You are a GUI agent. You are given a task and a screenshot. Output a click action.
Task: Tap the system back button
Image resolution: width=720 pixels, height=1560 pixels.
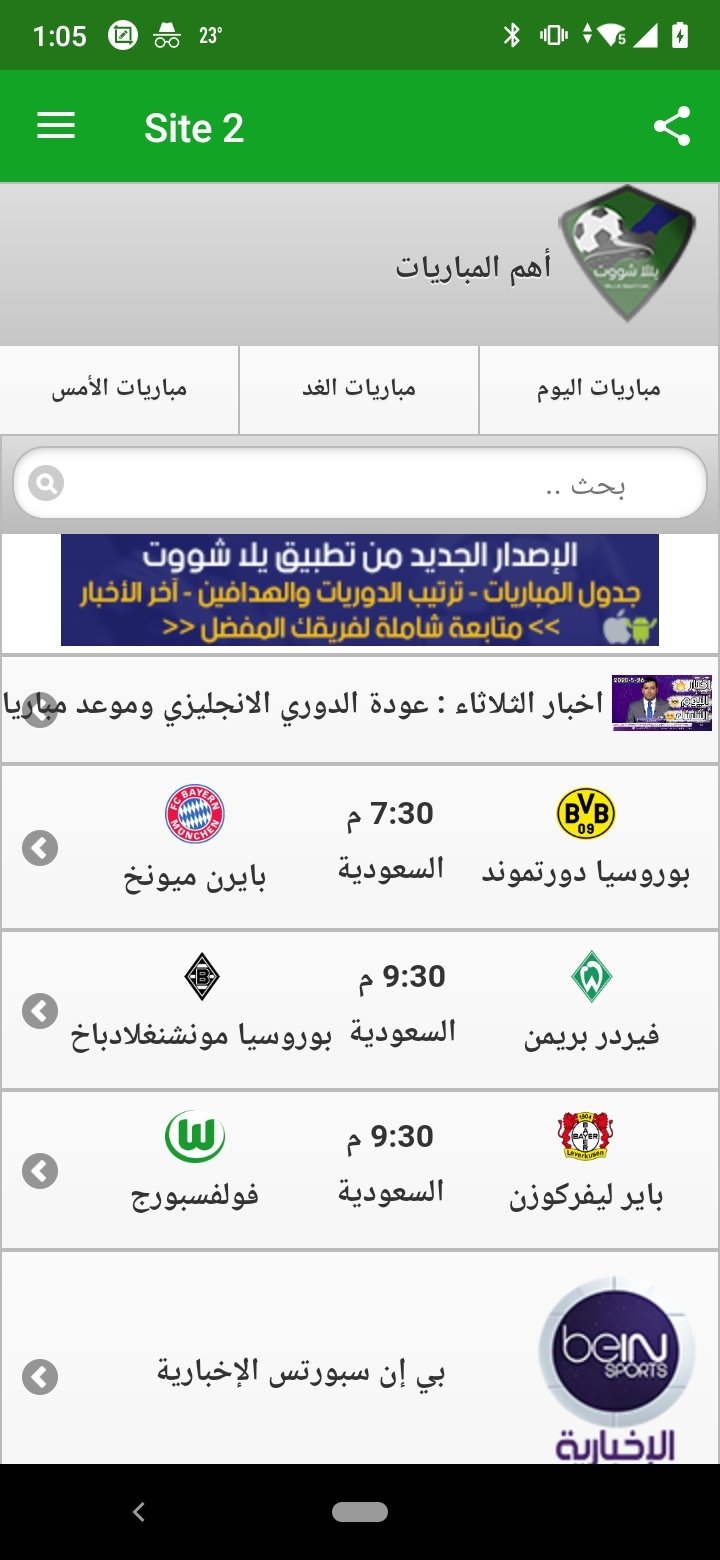point(139,1512)
